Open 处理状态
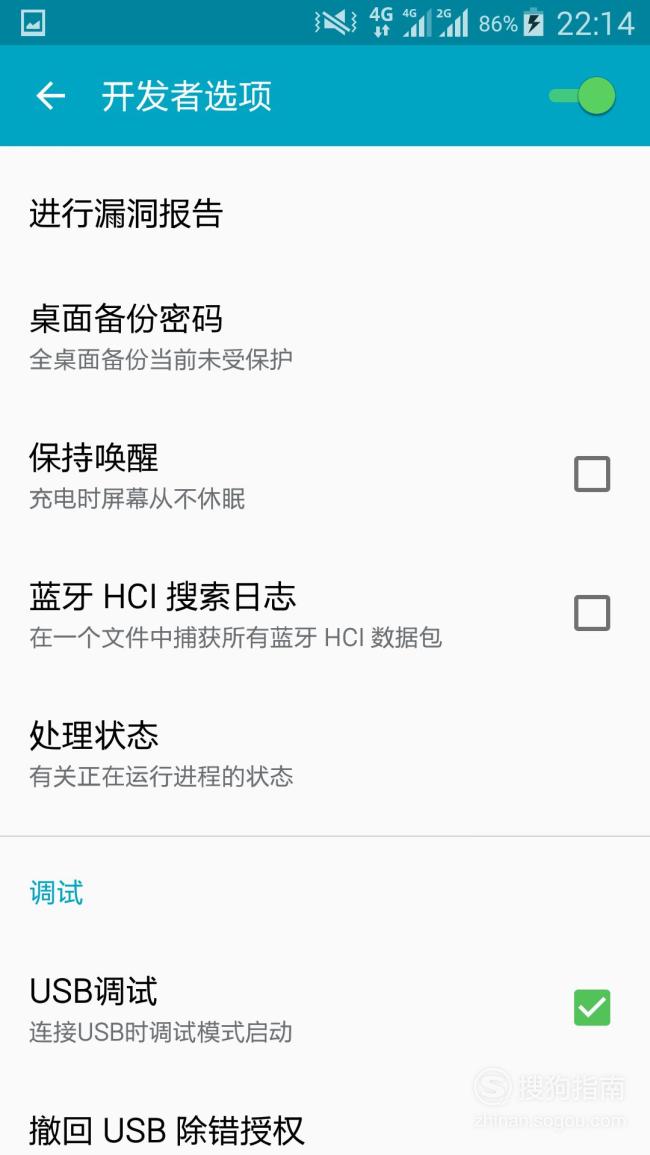This screenshot has width=650, height=1155. pyautogui.click(x=325, y=752)
